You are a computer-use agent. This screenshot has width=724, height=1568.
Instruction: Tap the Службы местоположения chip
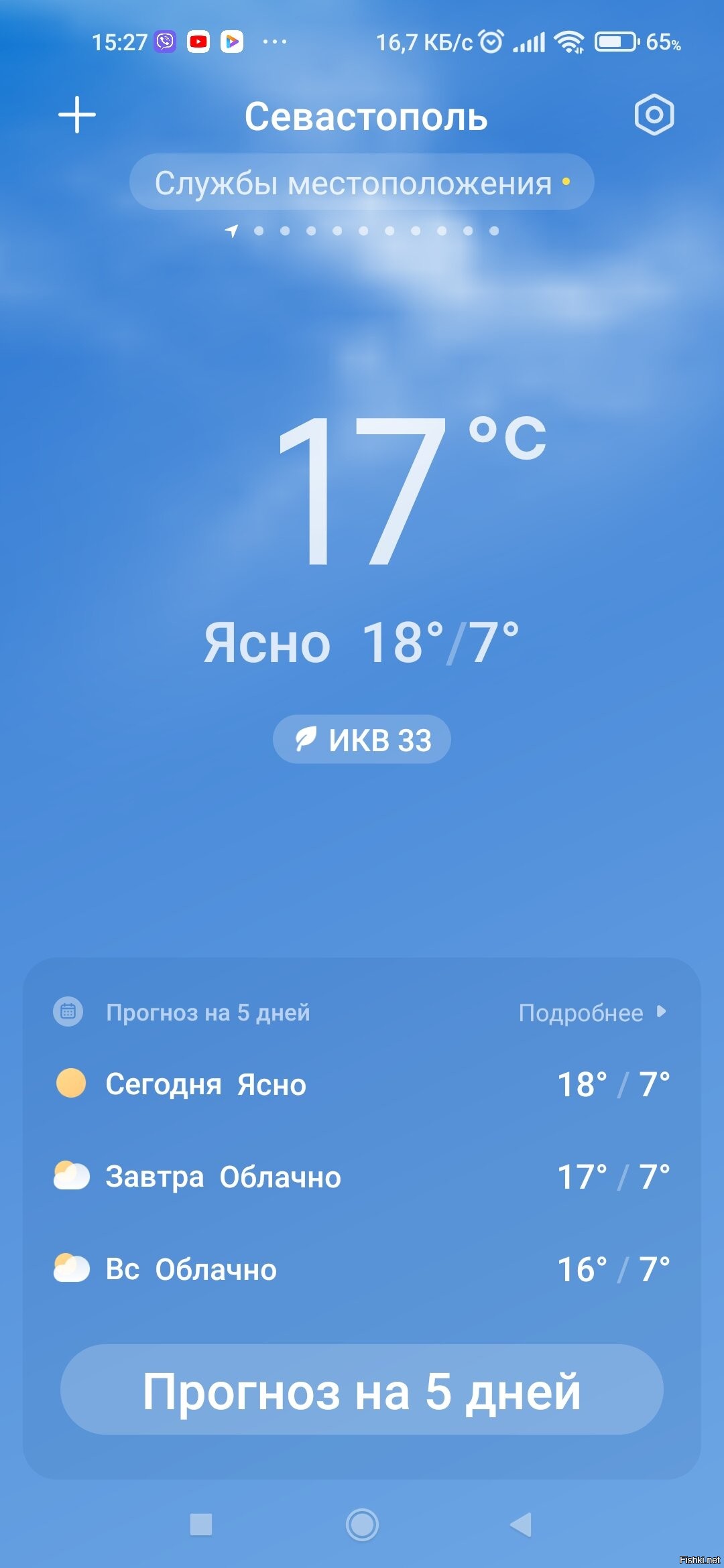(x=362, y=182)
